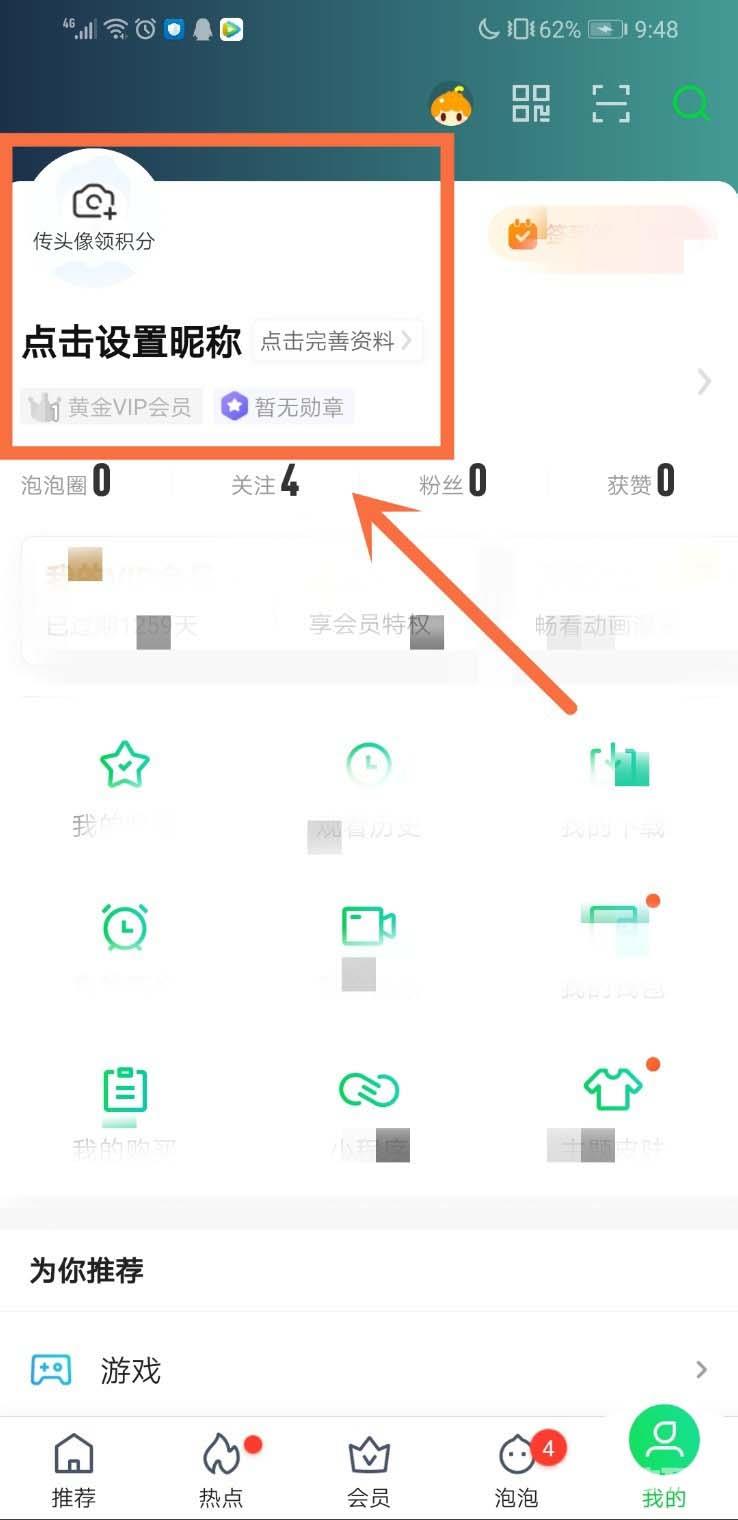Tap the cartoon mascot icon
Image resolution: width=738 pixels, height=1520 pixels.
pyautogui.click(x=451, y=104)
